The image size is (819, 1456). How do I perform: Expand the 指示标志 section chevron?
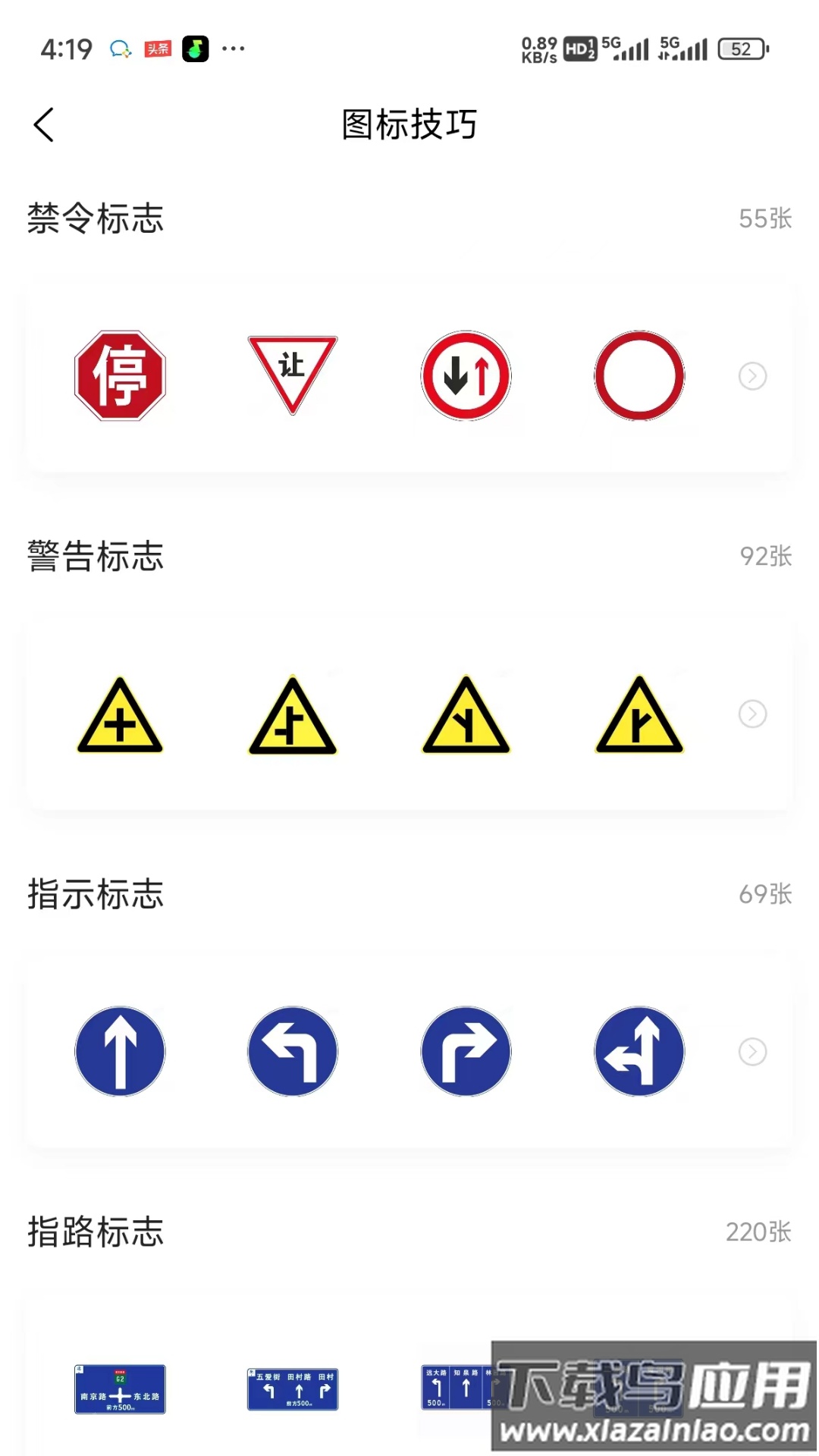pyautogui.click(x=752, y=1052)
